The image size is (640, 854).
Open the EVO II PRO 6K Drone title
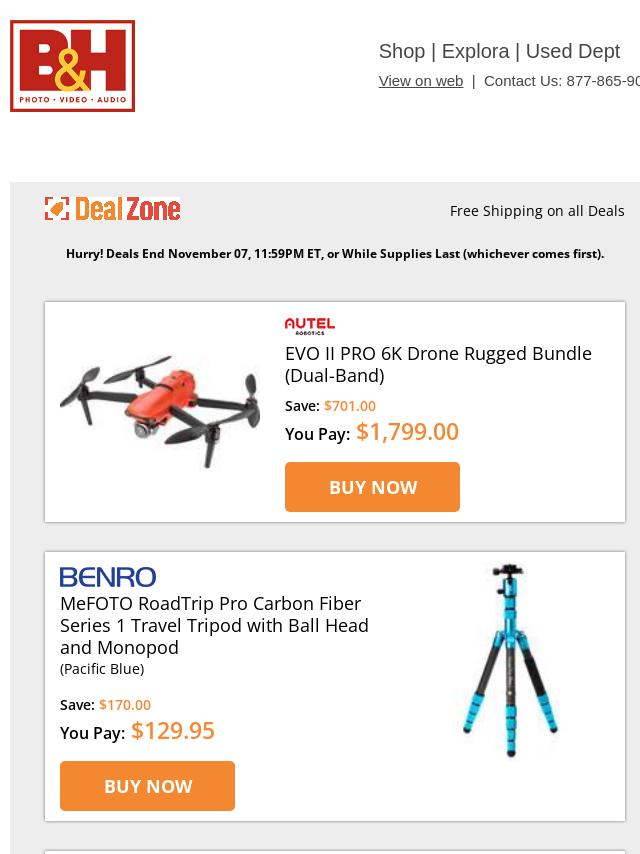(x=438, y=364)
